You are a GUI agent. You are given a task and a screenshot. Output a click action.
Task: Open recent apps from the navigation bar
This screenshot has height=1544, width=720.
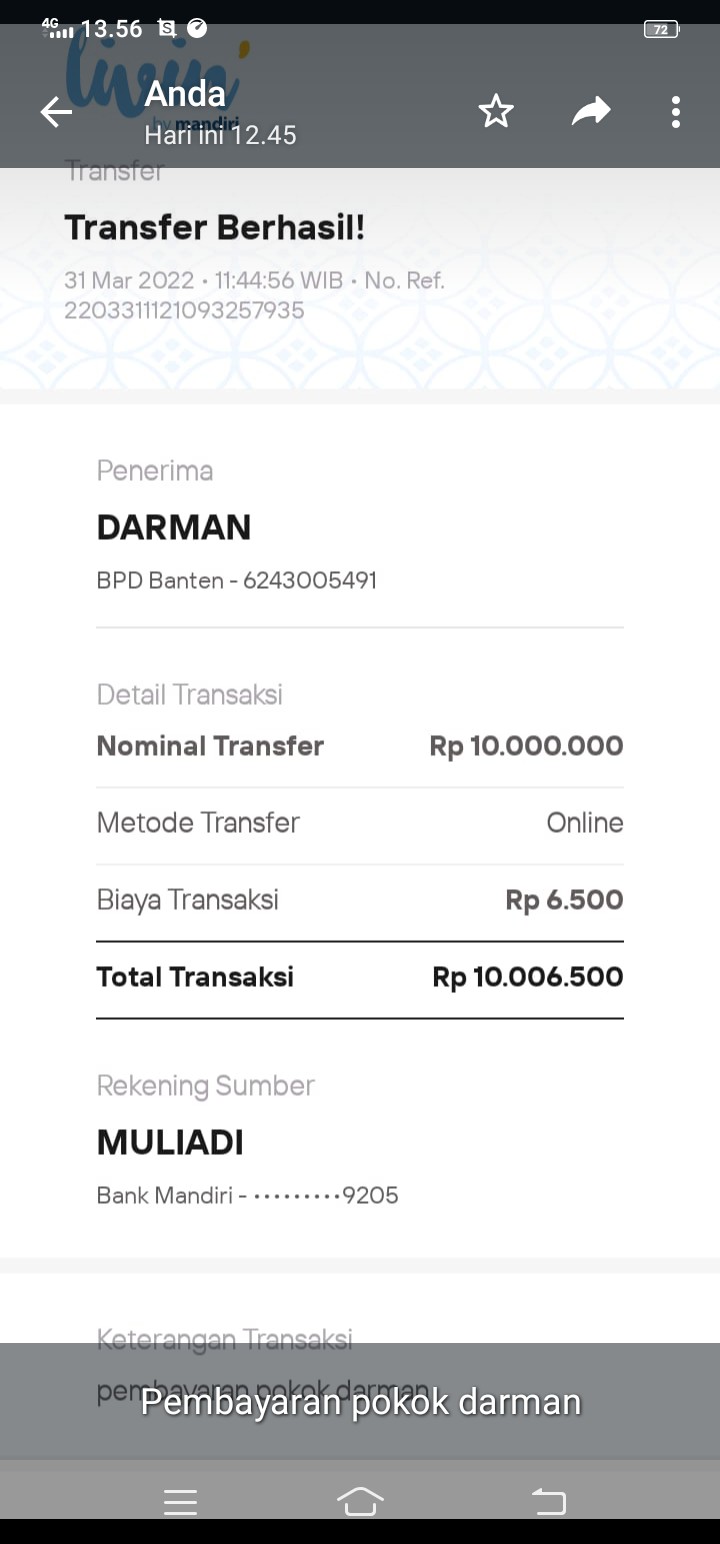coord(180,1501)
